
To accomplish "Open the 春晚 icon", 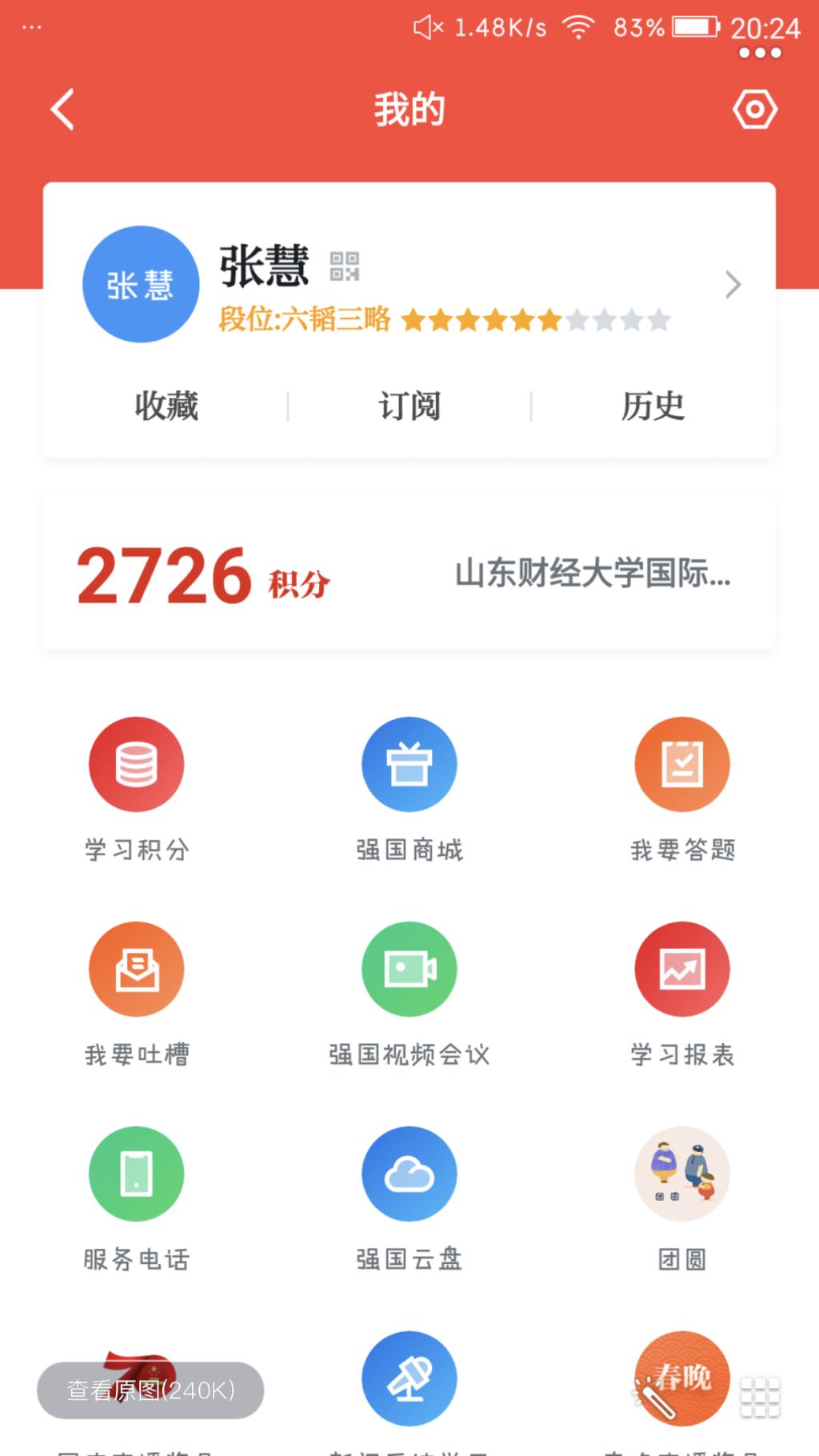I will click(682, 1378).
